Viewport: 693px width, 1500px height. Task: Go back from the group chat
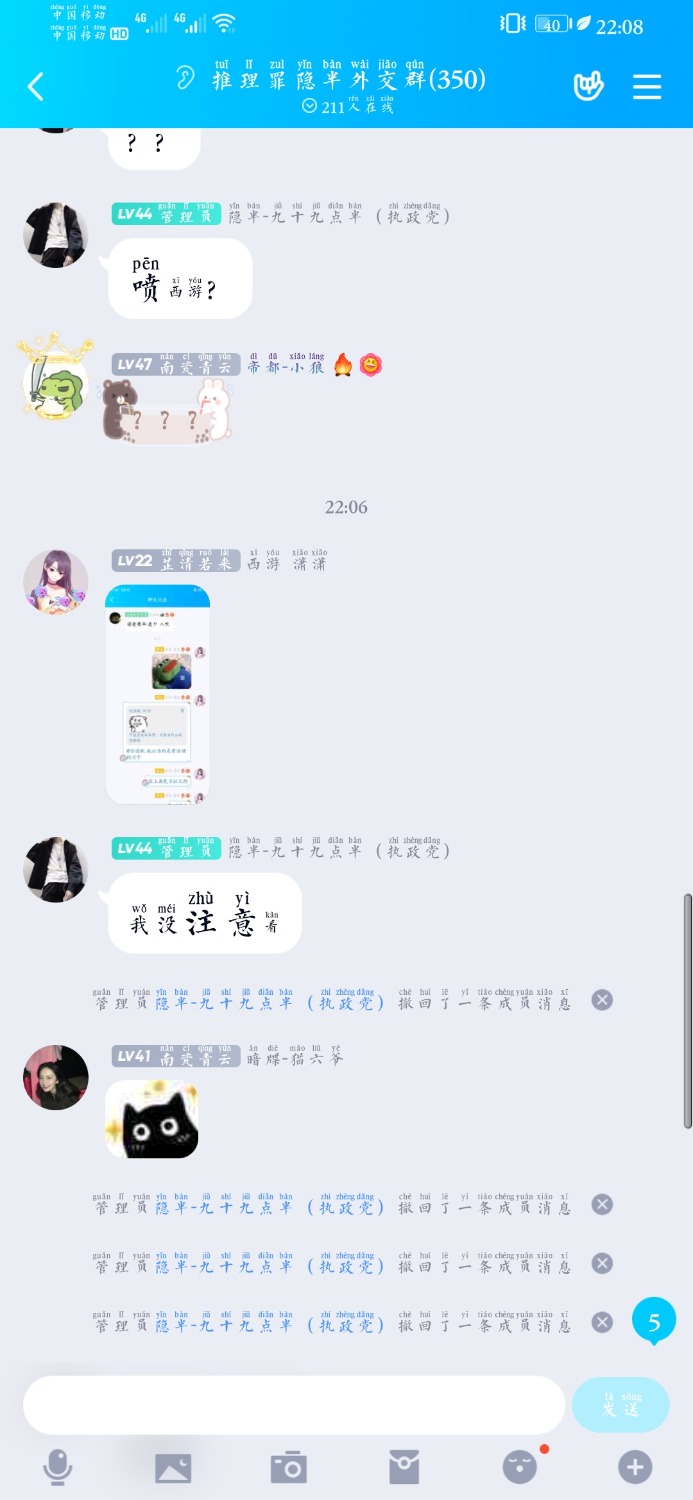coord(36,87)
